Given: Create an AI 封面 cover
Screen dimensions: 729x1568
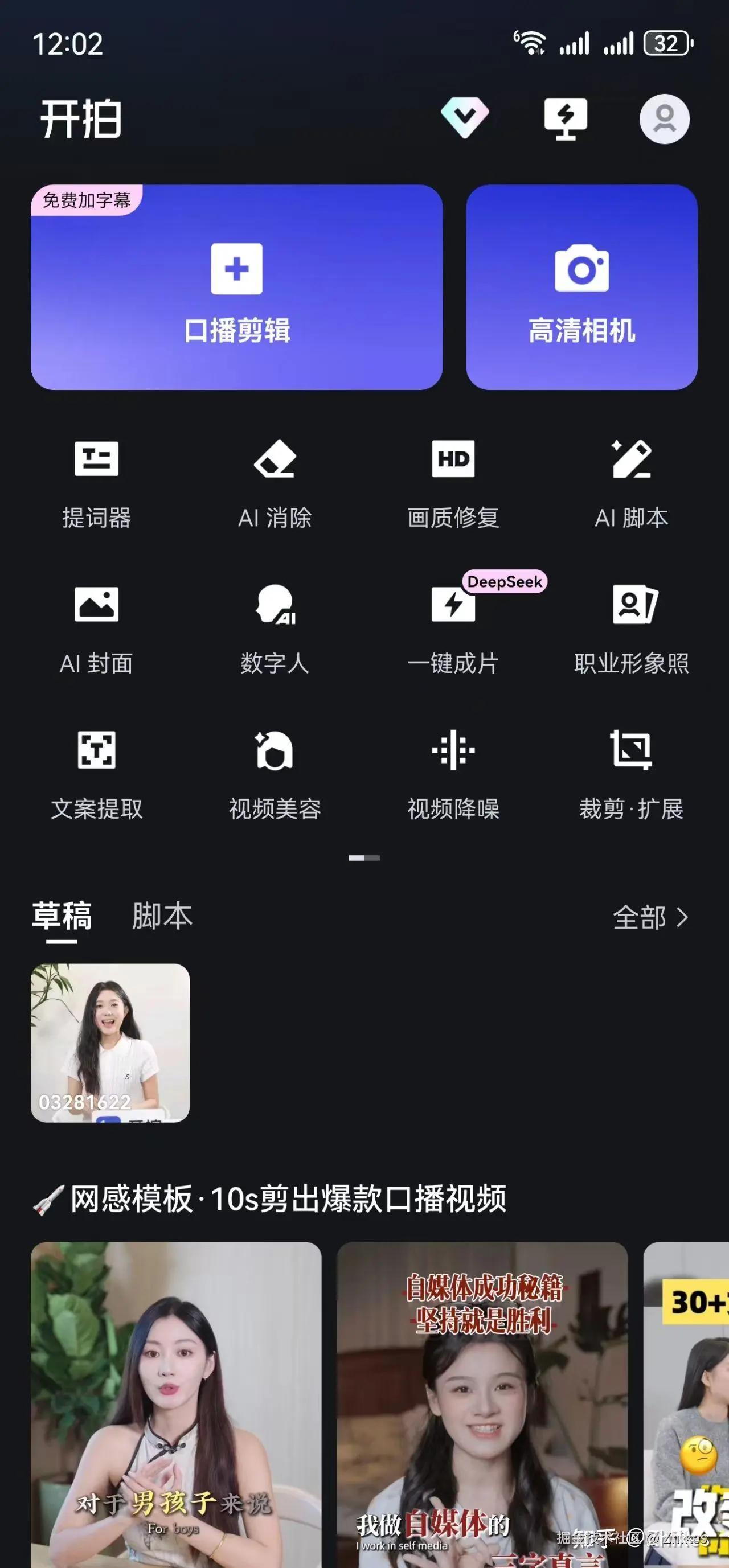Looking at the screenshot, I should (96, 628).
